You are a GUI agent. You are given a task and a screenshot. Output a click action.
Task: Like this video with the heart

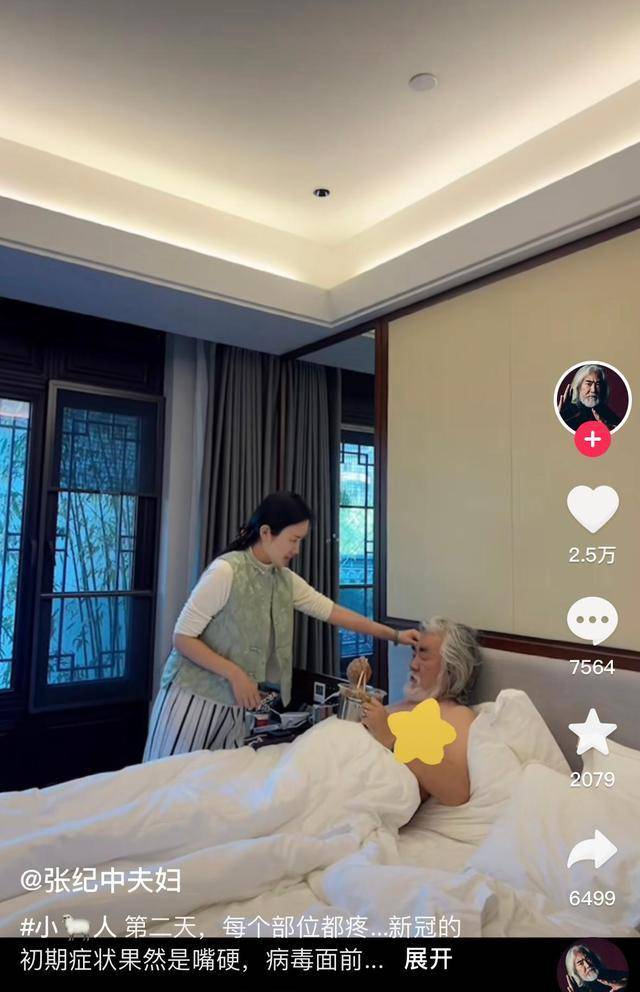coord(592,508)
